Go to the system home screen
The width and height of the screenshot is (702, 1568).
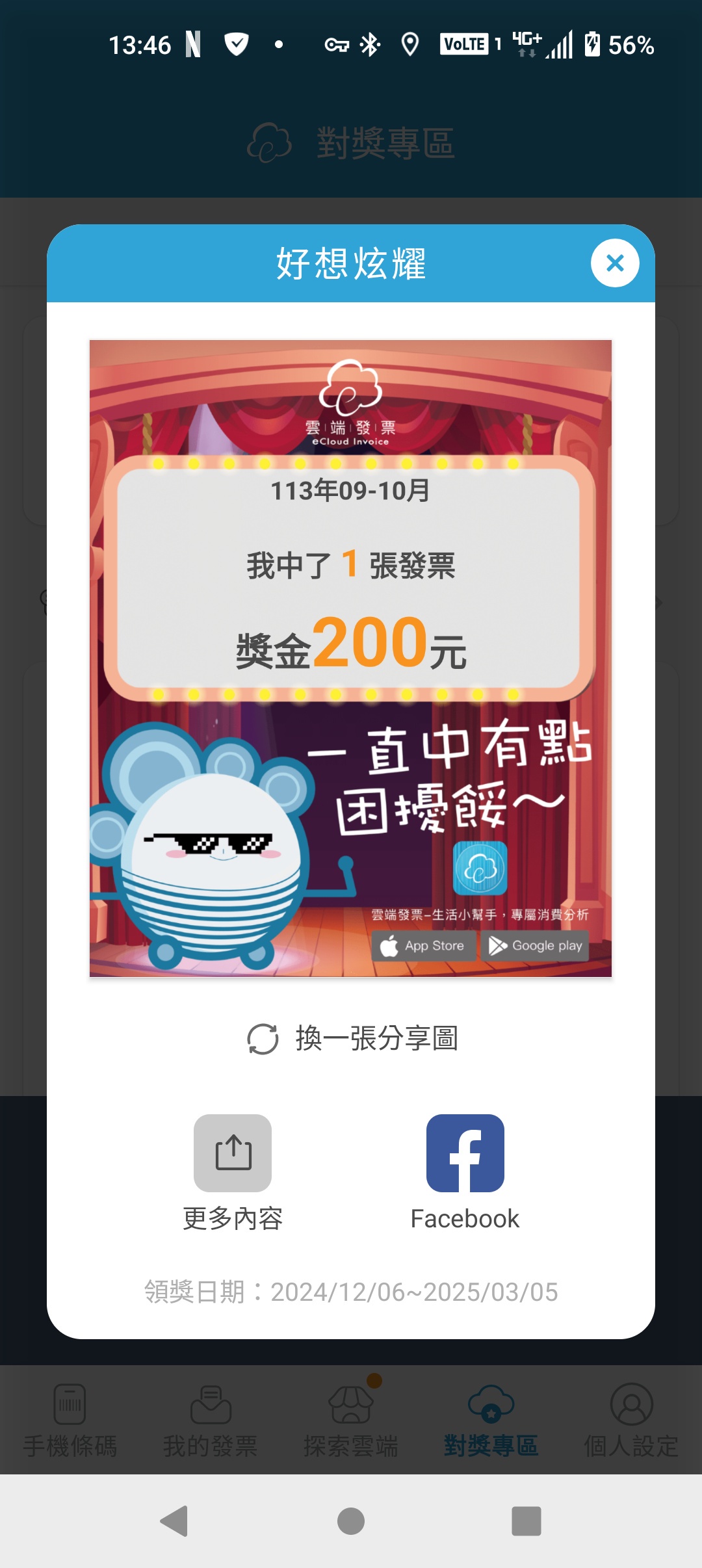(351, 1521)
